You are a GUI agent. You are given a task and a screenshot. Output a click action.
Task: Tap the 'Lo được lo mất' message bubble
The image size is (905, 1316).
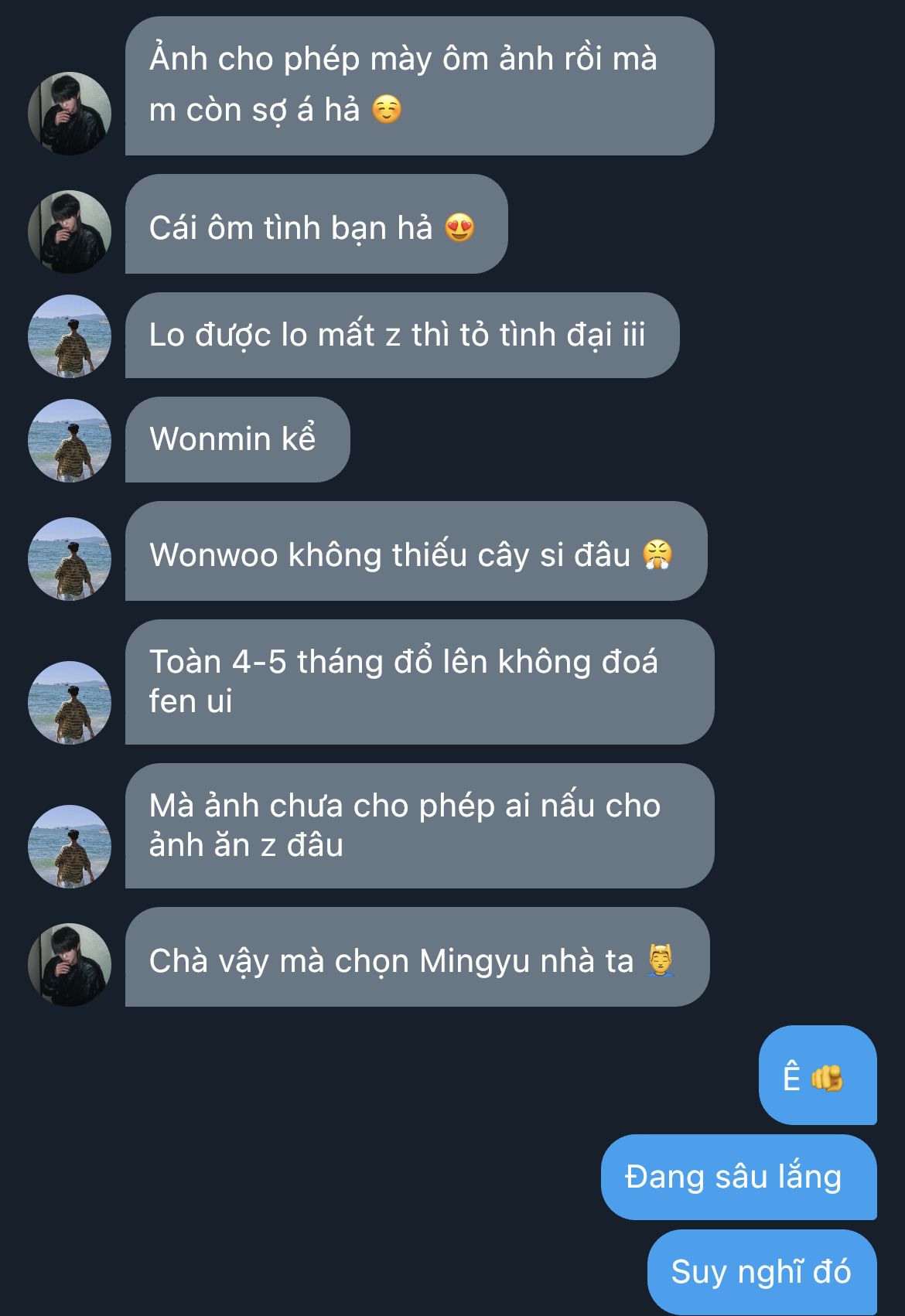pos(401,336)
